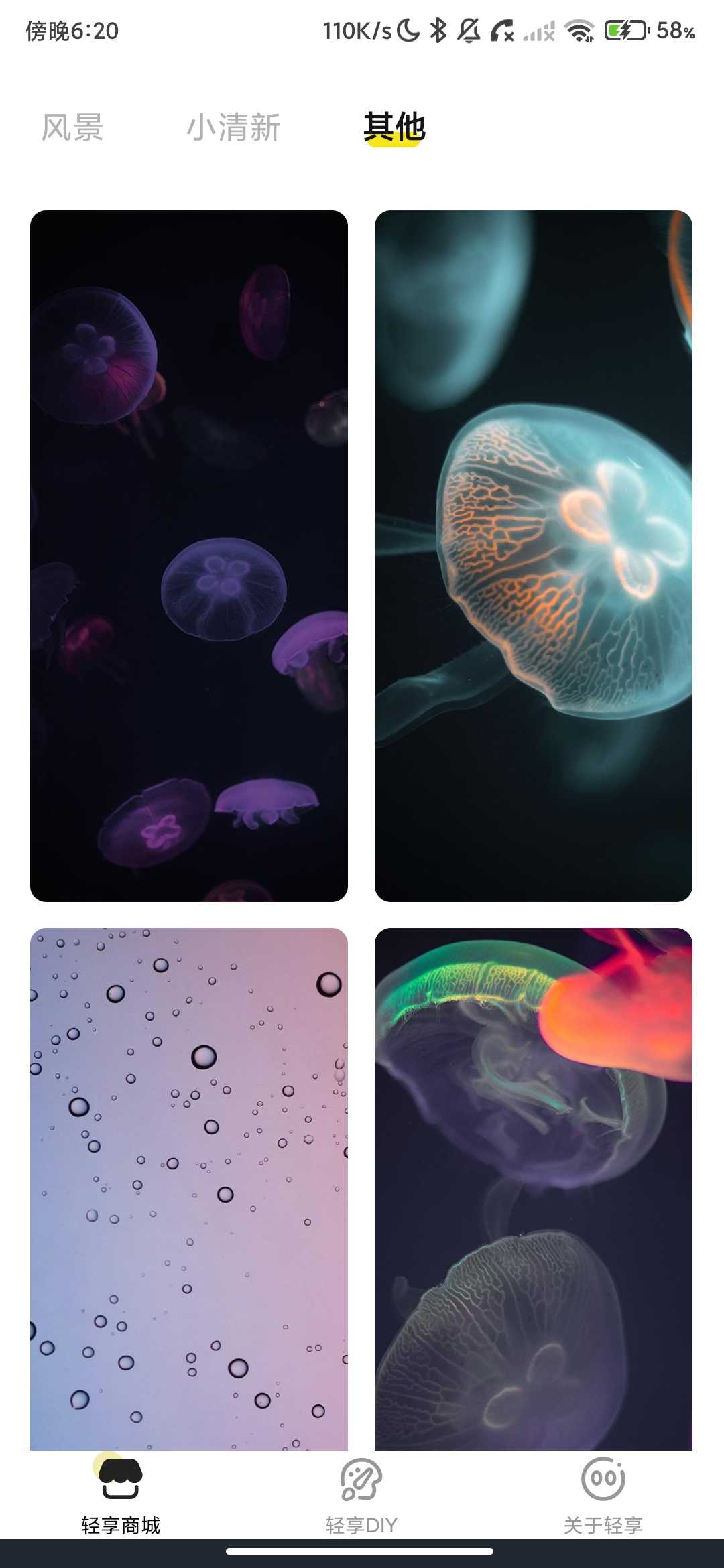Open the 关于轻享 page
This screenshot has width=724, height=1568.
tap(603, 1496)
